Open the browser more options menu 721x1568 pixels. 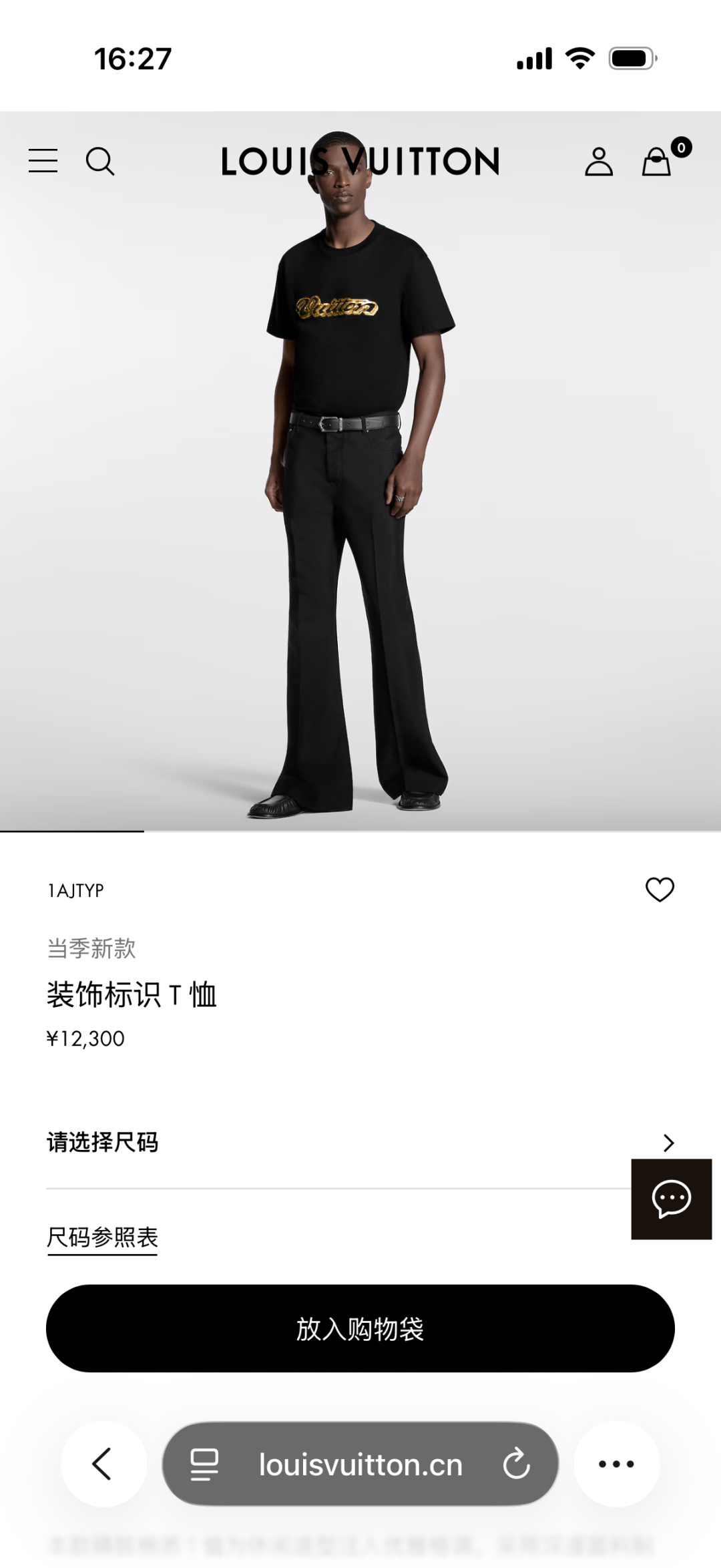click(x=616, y=1464)
